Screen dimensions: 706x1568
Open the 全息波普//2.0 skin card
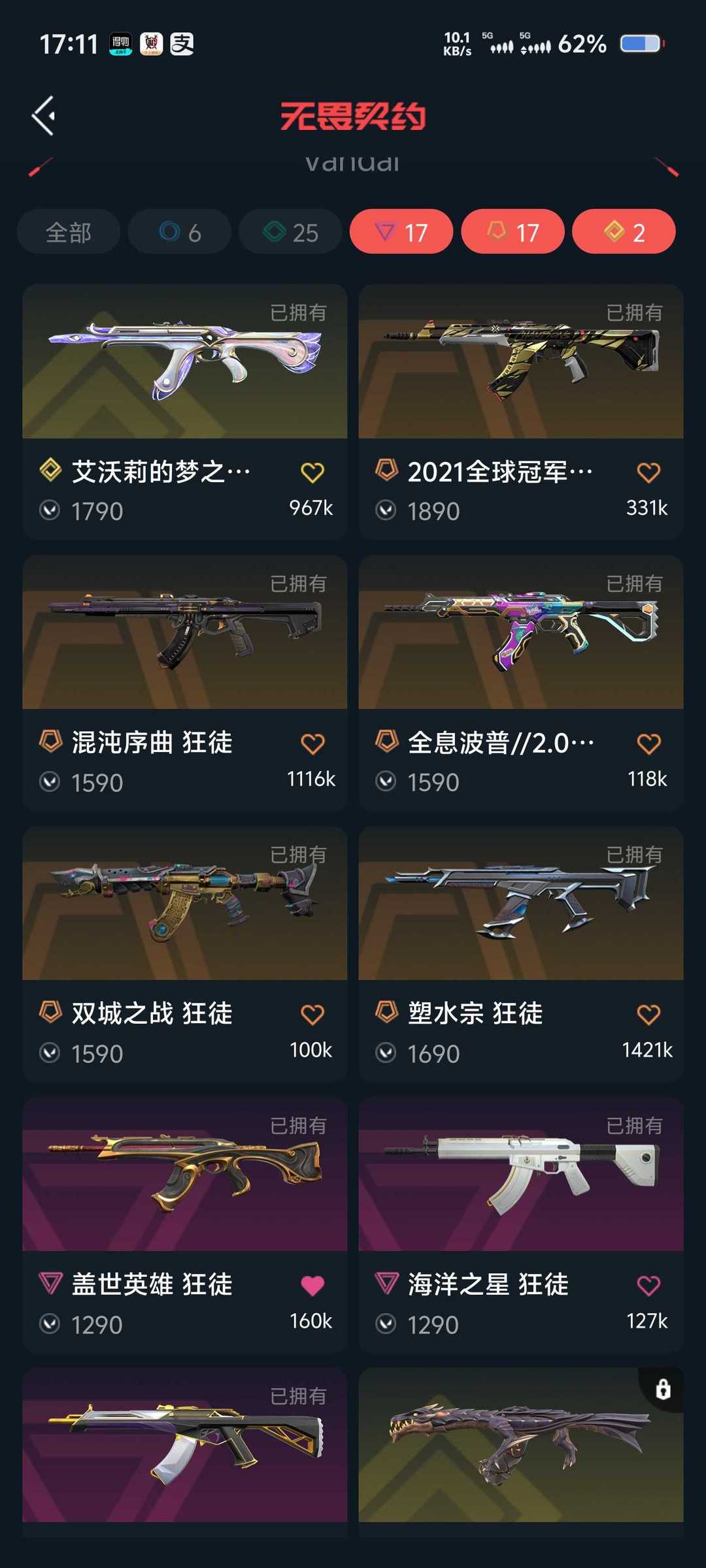(521, 683)
